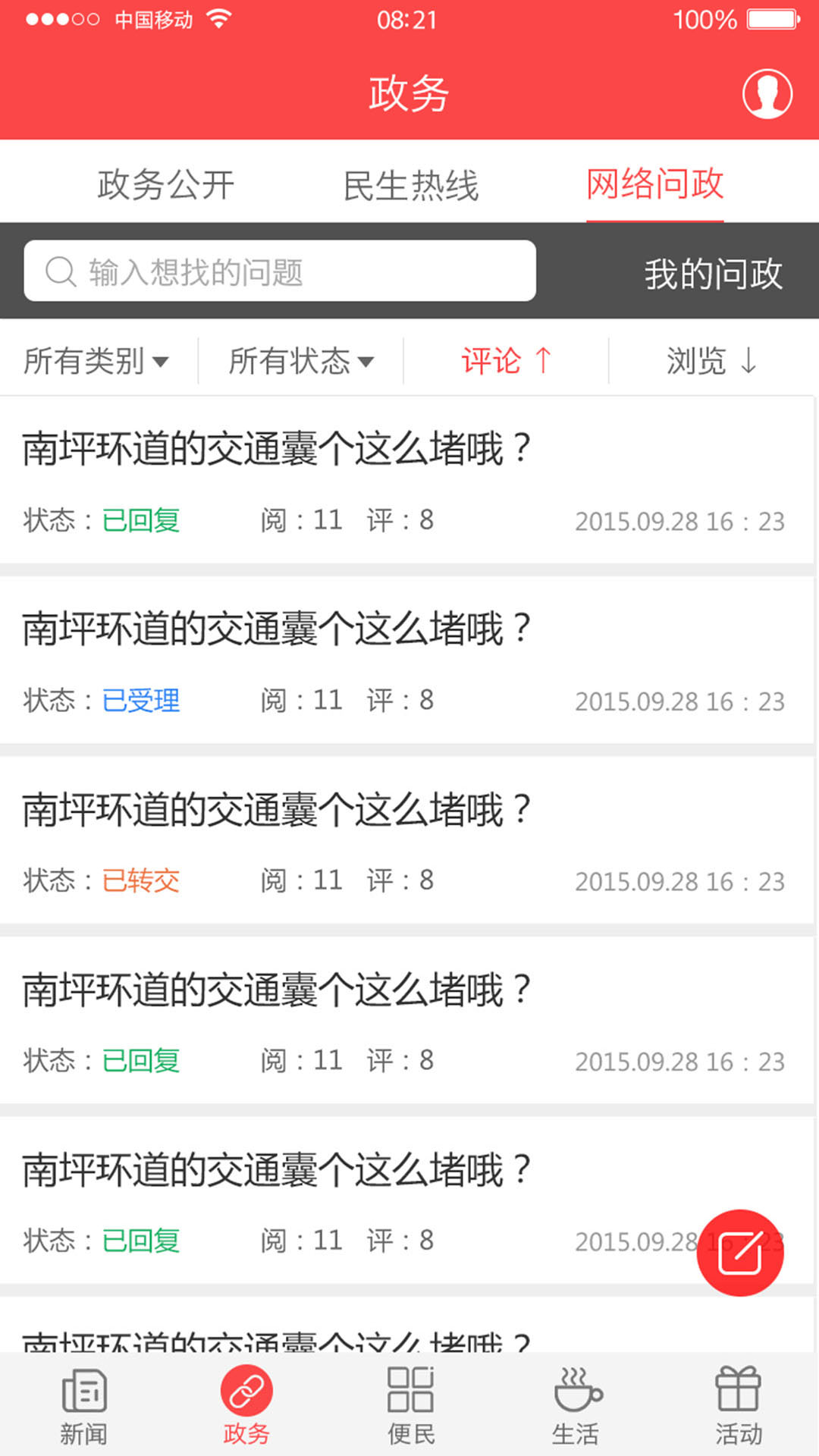Open the user profile icon
The width and height of the screenshot is (819, 1456).
(x=767, y=95)
